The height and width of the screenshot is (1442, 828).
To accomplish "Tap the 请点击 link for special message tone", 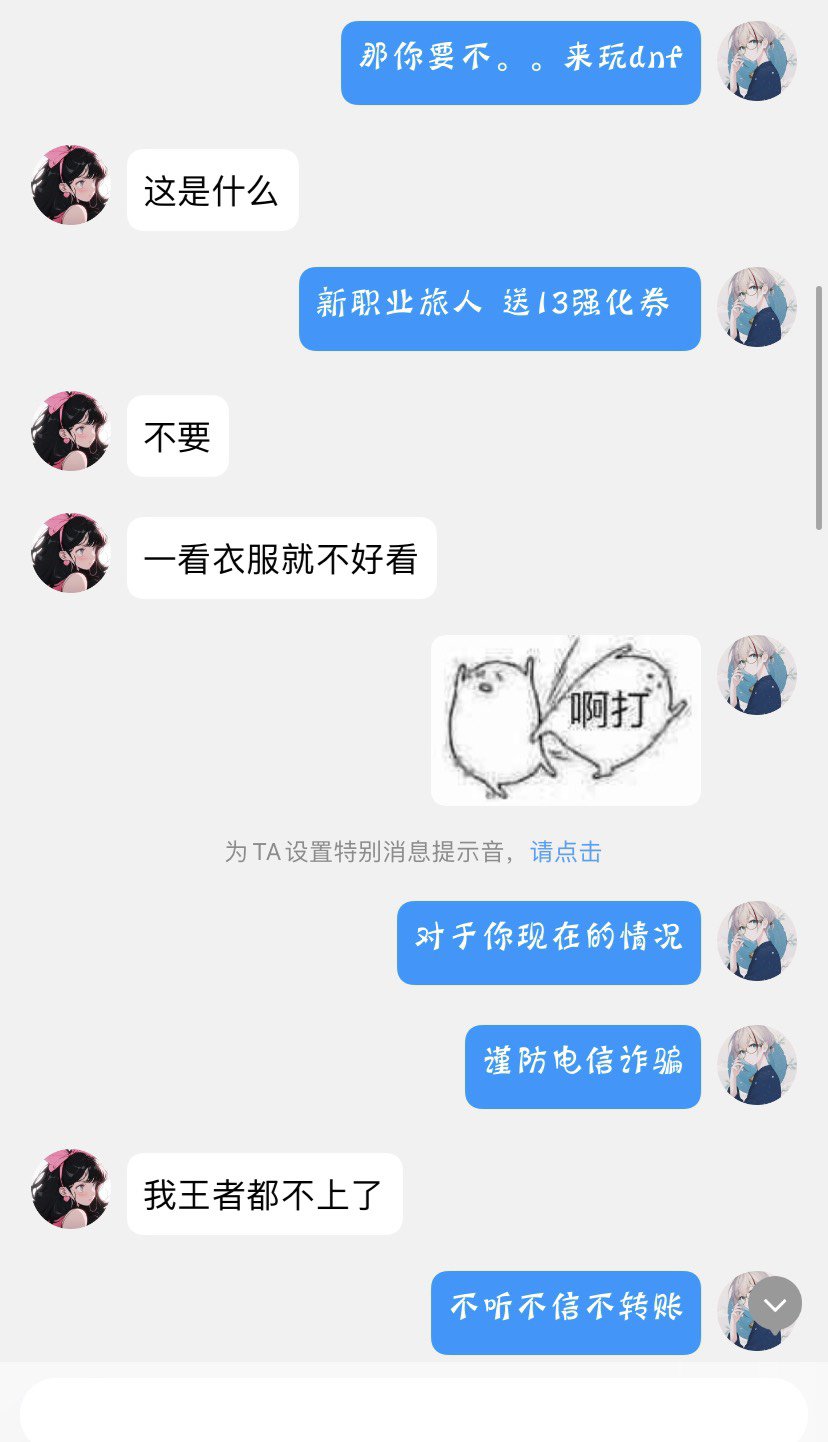I will pos(566,852).
